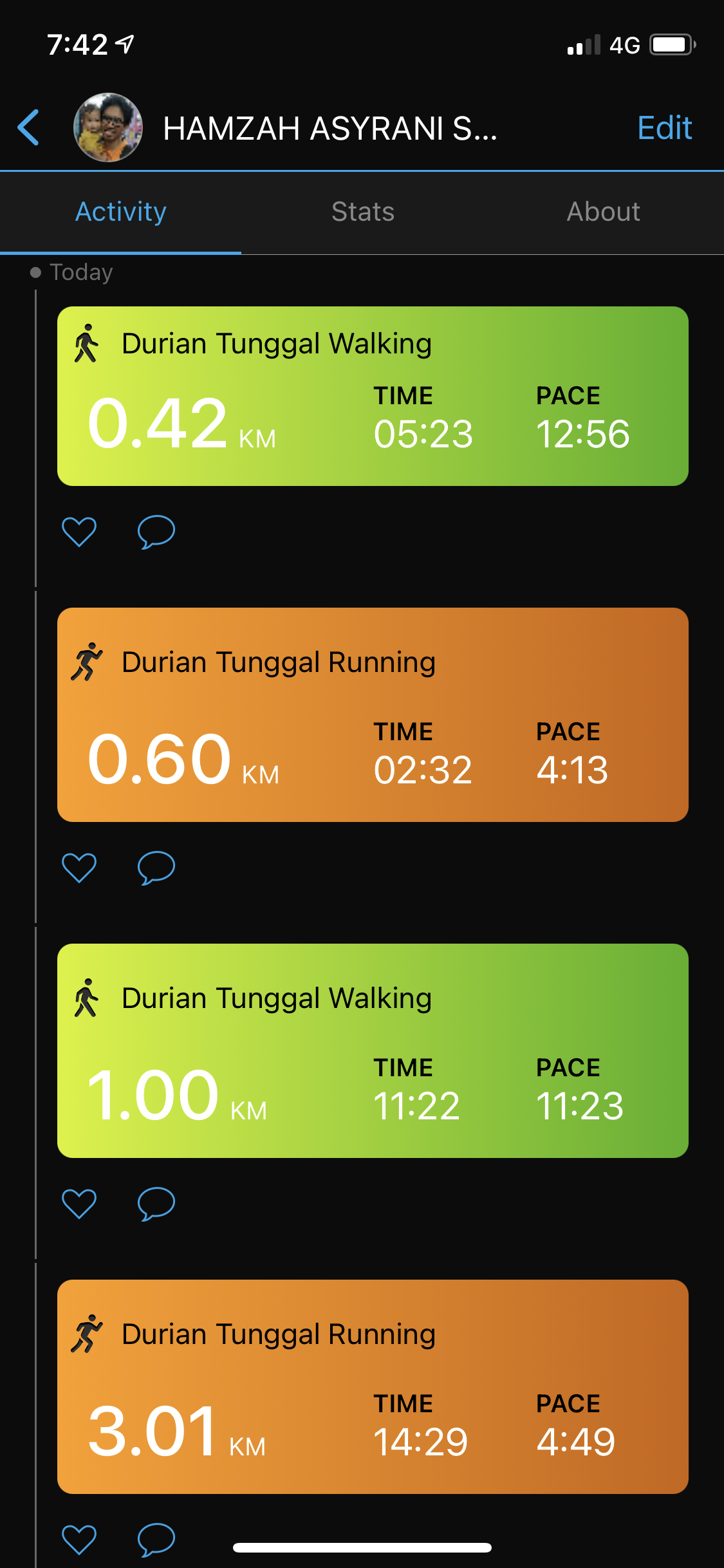Image resolution: width=724 pixels, height=1568 pixels.
Task: Like the 1.00 km walking activity
Action: (79, 1204)
